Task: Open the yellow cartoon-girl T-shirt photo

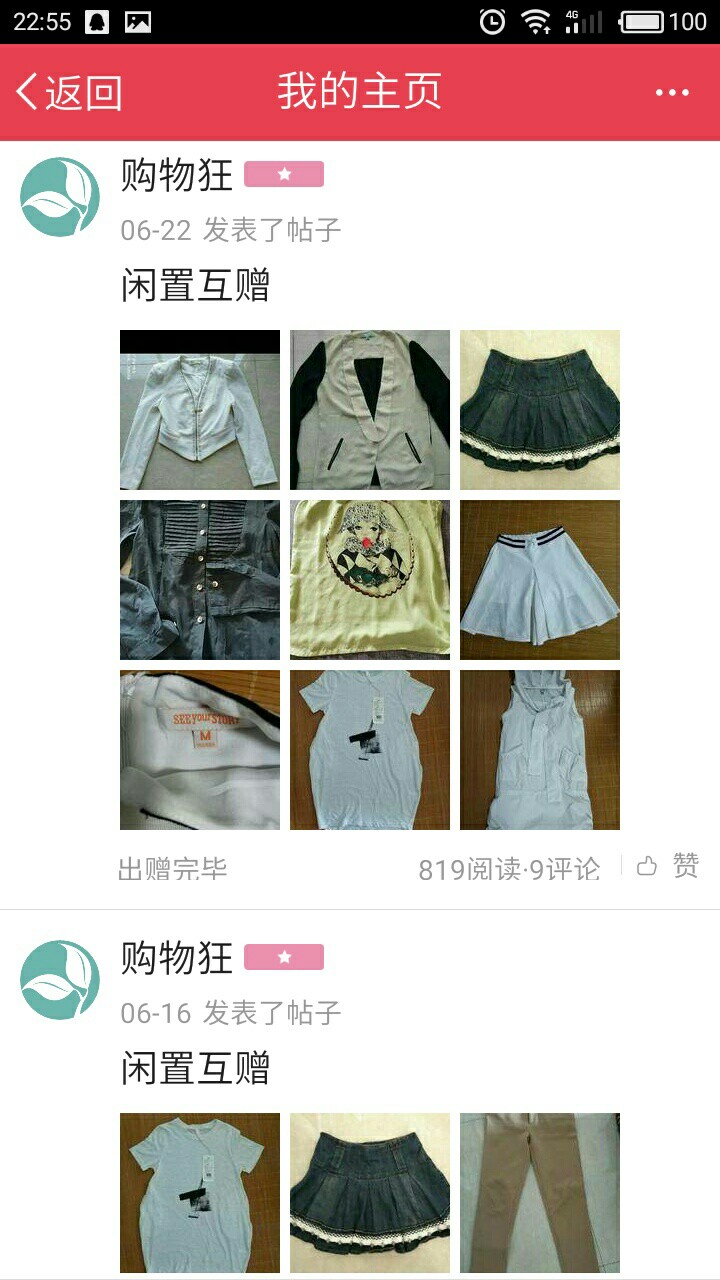Action: click(x=370, y=580)
